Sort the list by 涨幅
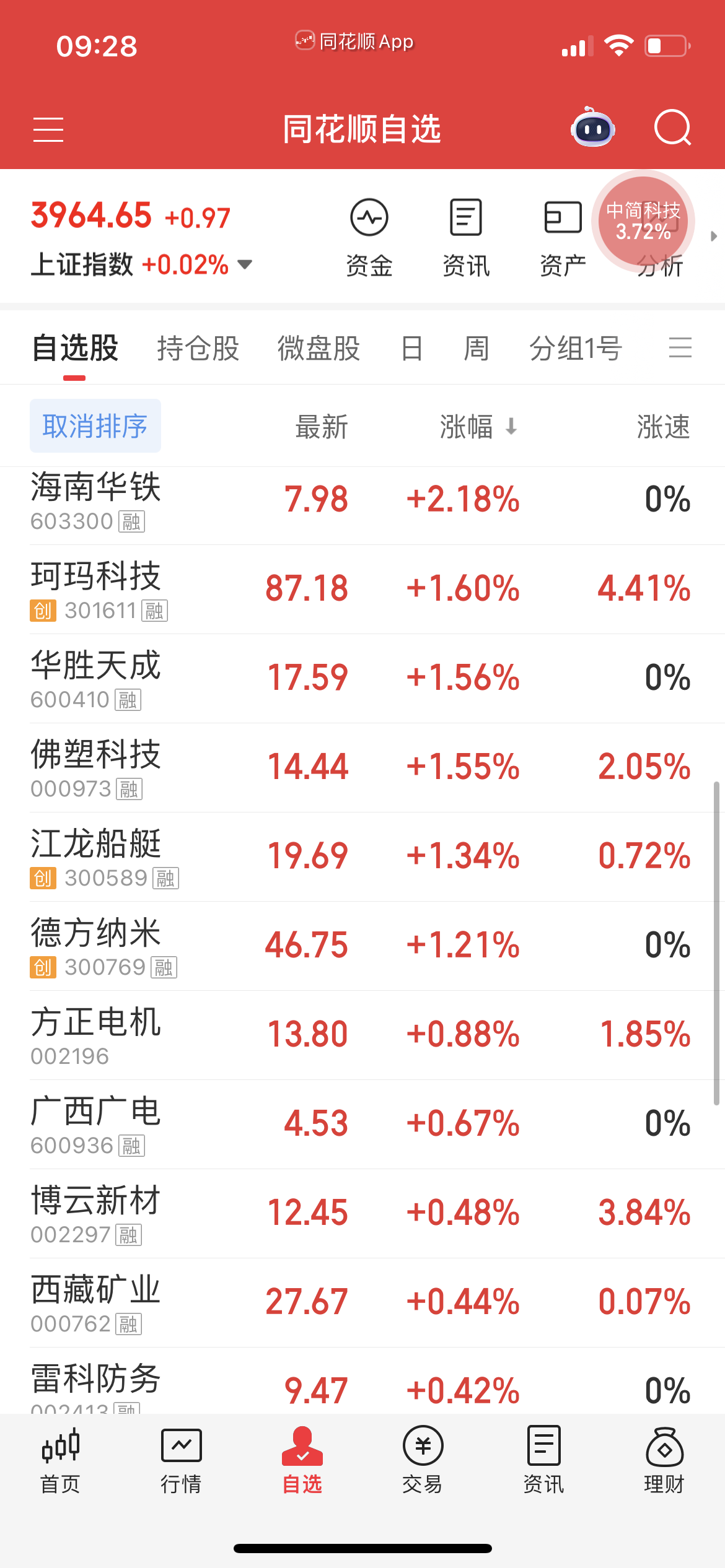This screenshot has width=725, height=1568. pyautogui.click(x=477, y=427)
